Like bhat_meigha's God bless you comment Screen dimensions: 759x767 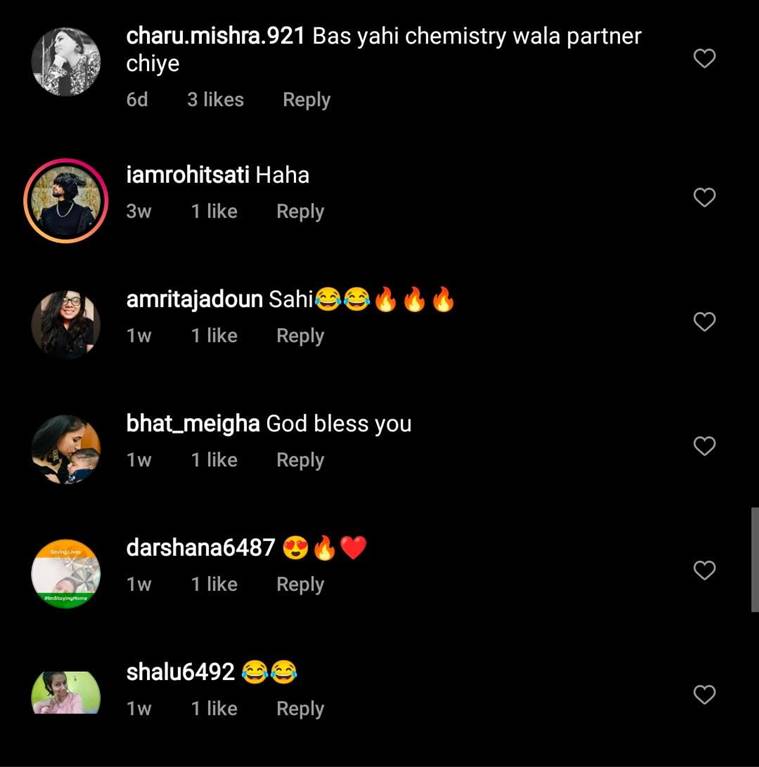(705, 446)
